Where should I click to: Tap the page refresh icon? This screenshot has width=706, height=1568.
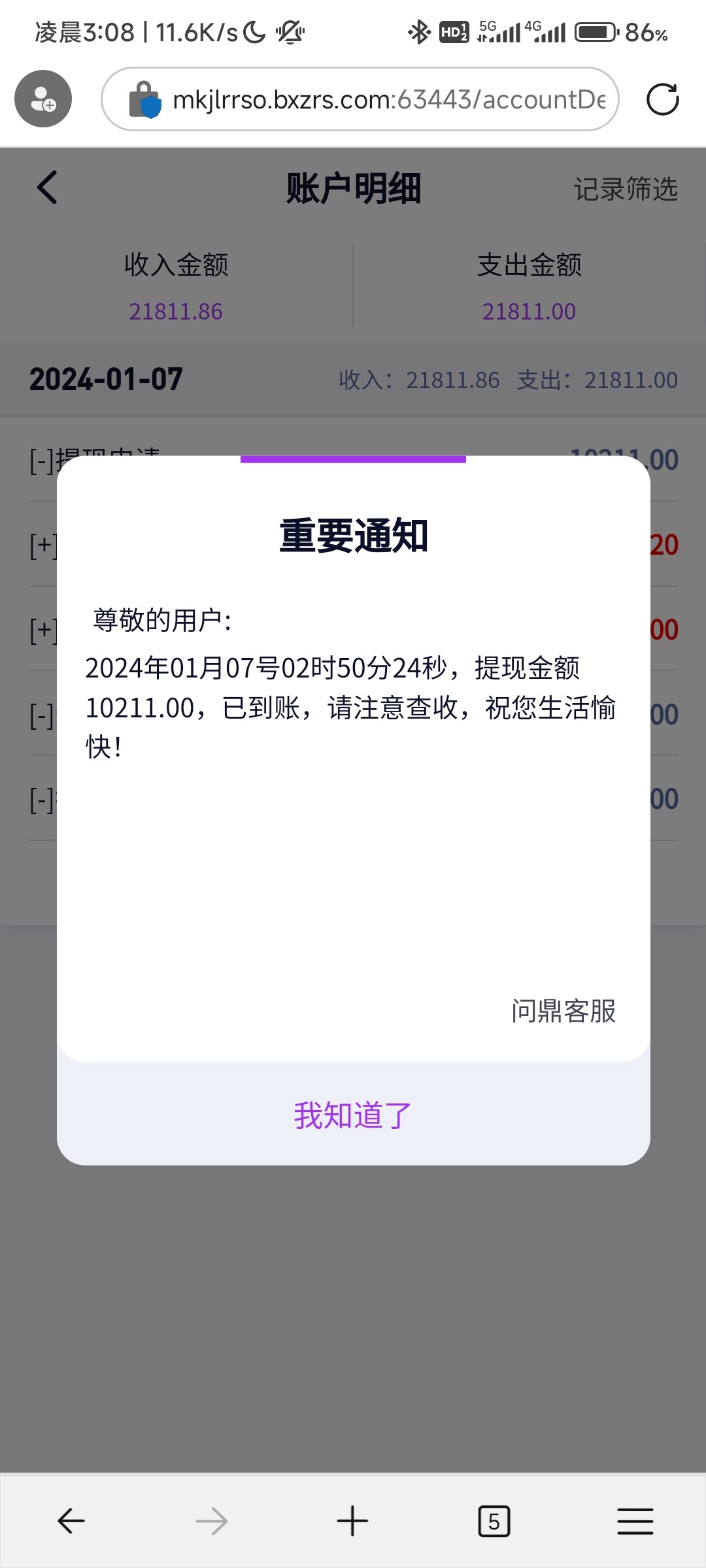coord(663,99)
